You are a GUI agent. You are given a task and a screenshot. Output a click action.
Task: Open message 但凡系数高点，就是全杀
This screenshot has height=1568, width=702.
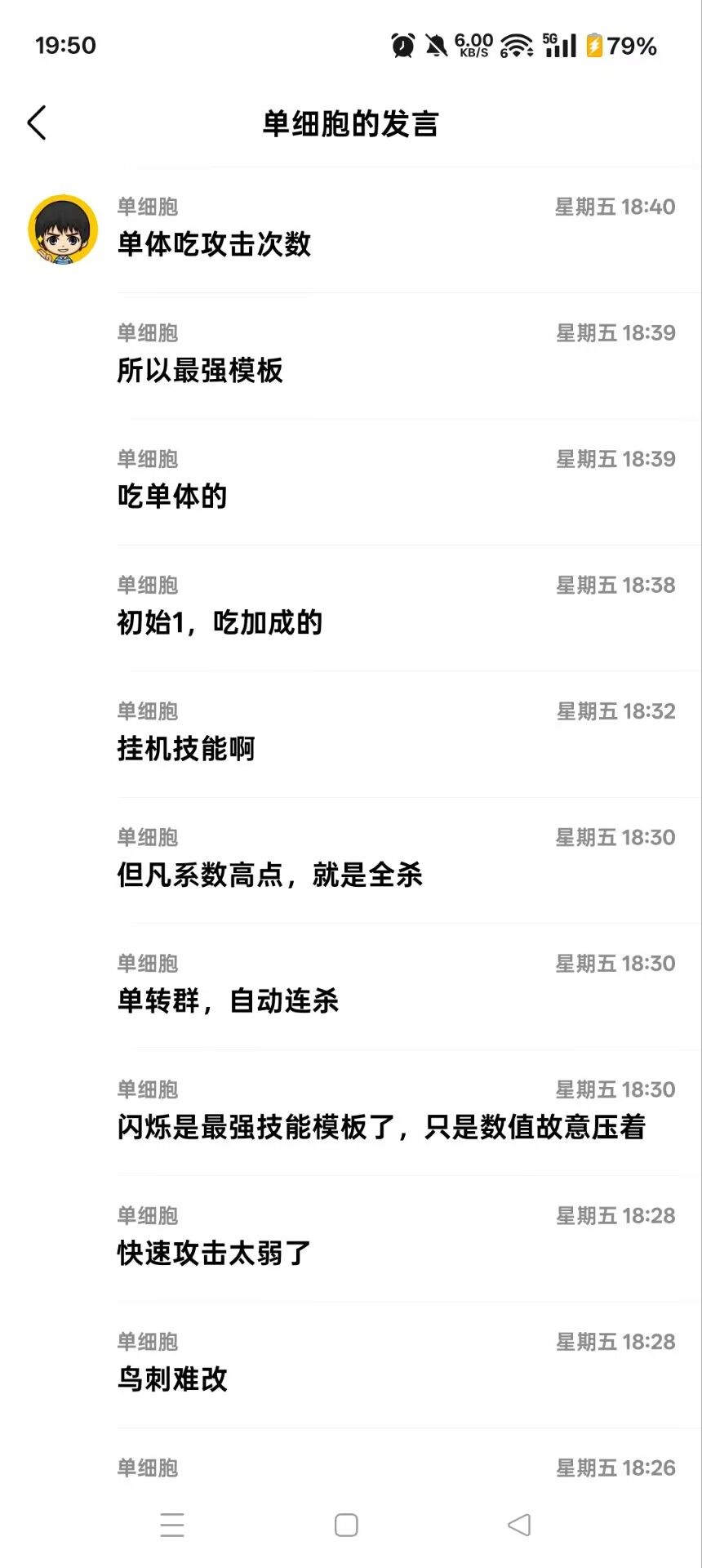coord(269,875)
